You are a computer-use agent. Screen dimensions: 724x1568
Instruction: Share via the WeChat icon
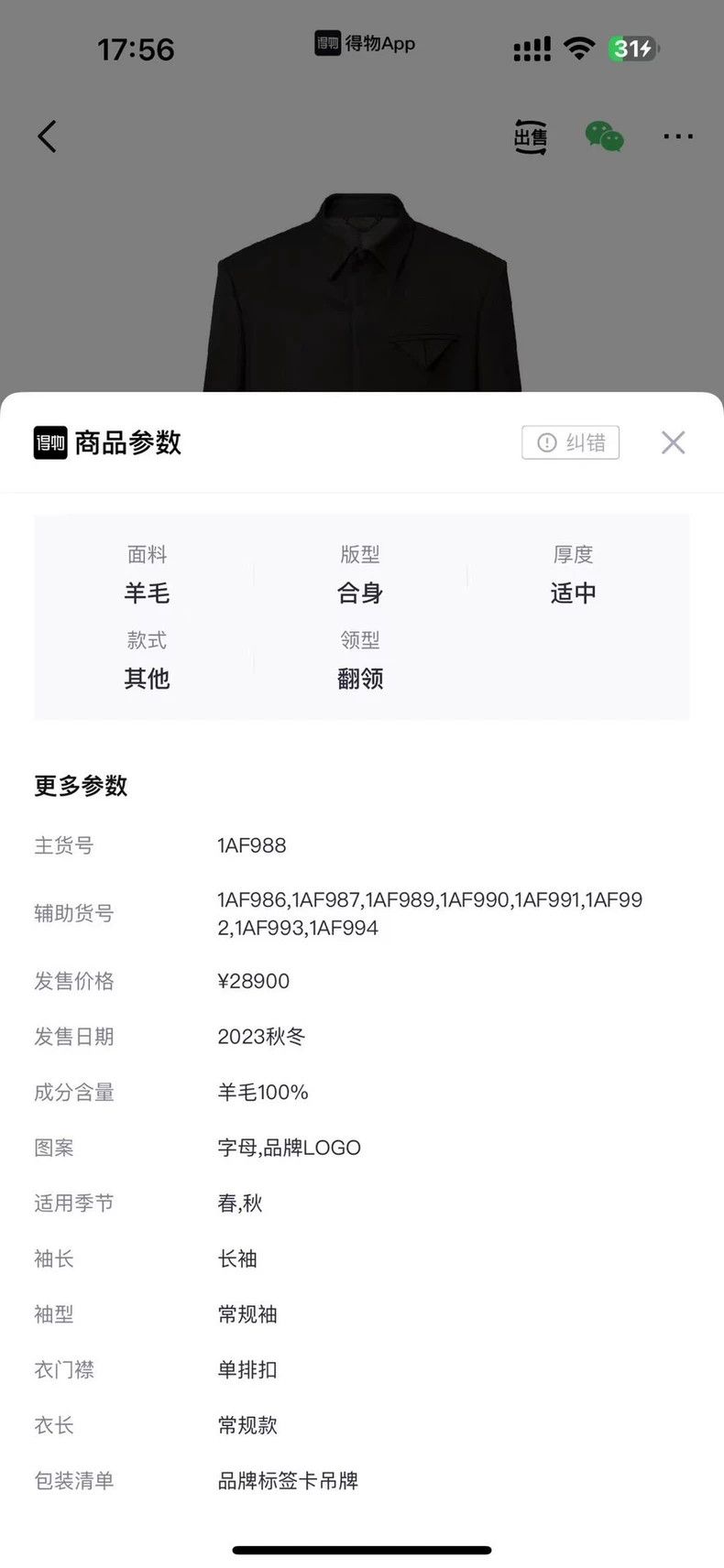(x=604, y=136)
